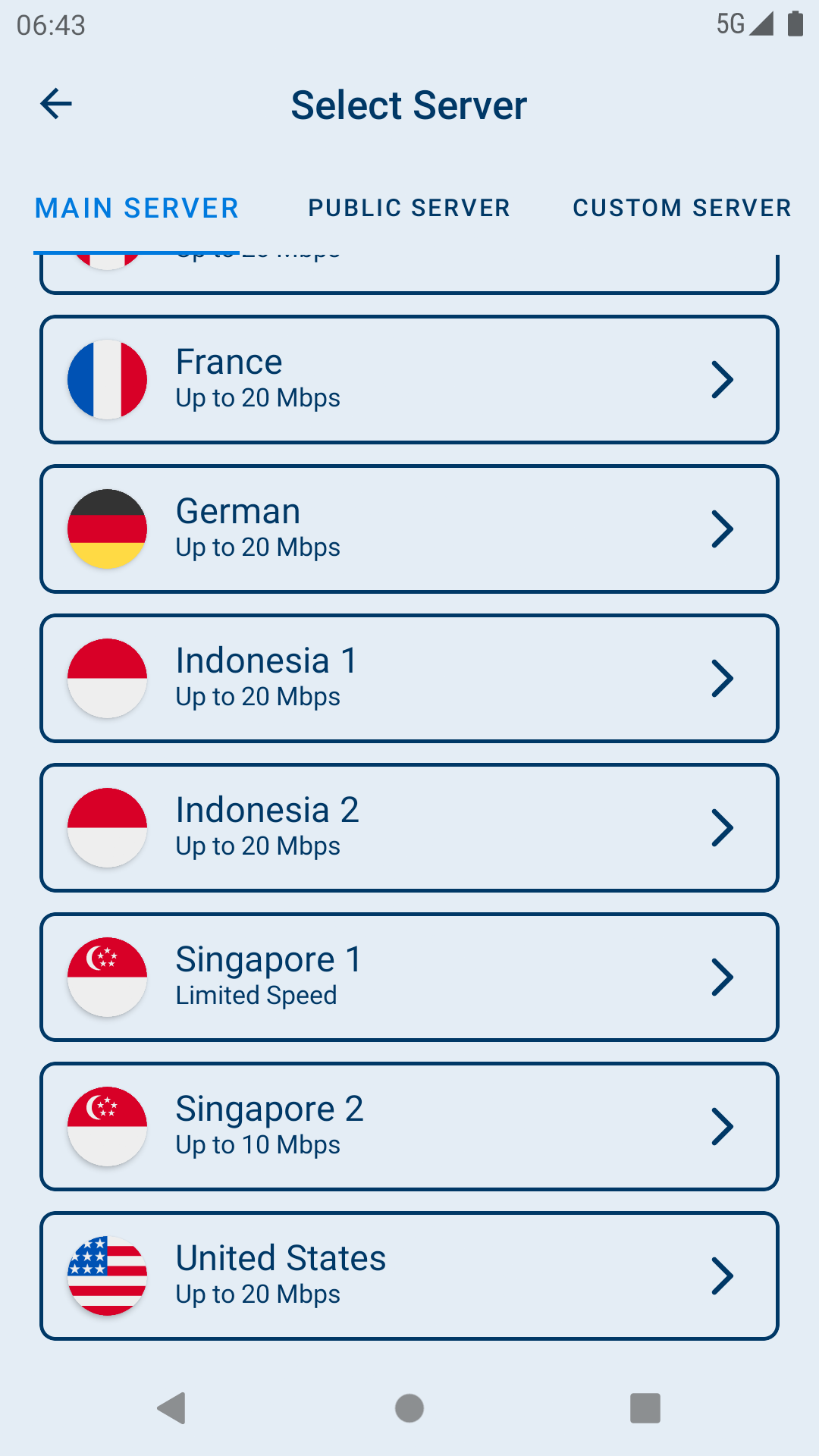Tap the system home button
Image resolution: width=819 pixels, height=1456 pixels.
click(409, 1408)
